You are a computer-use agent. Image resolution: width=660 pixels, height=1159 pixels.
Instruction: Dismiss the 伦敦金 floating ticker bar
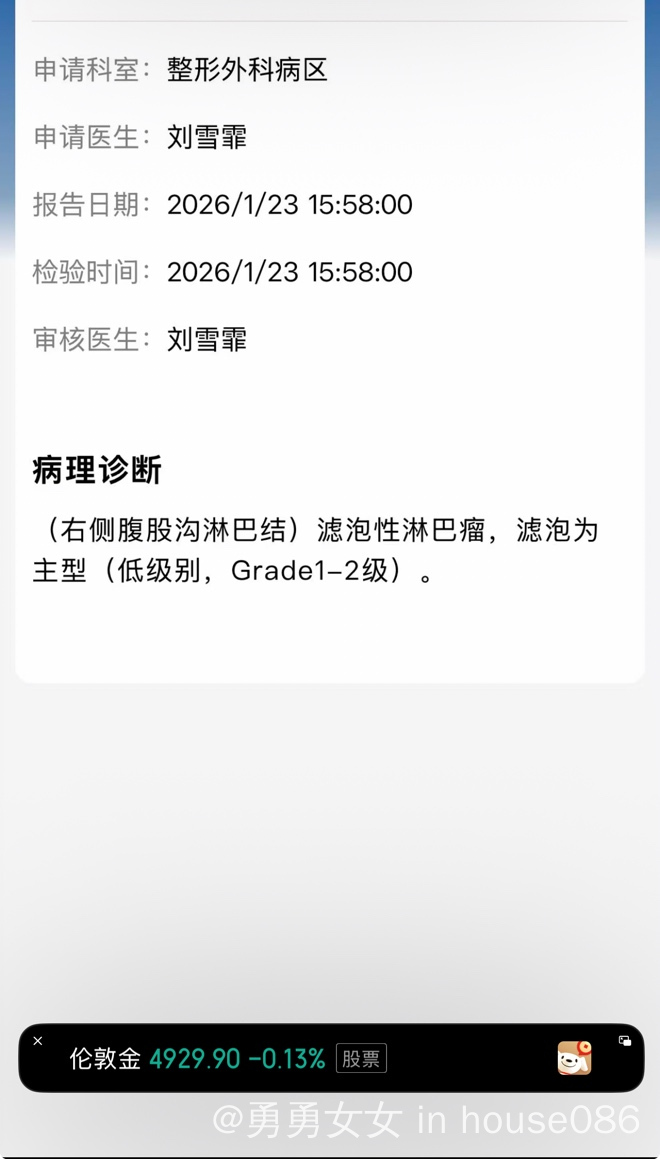[38, 1041]
